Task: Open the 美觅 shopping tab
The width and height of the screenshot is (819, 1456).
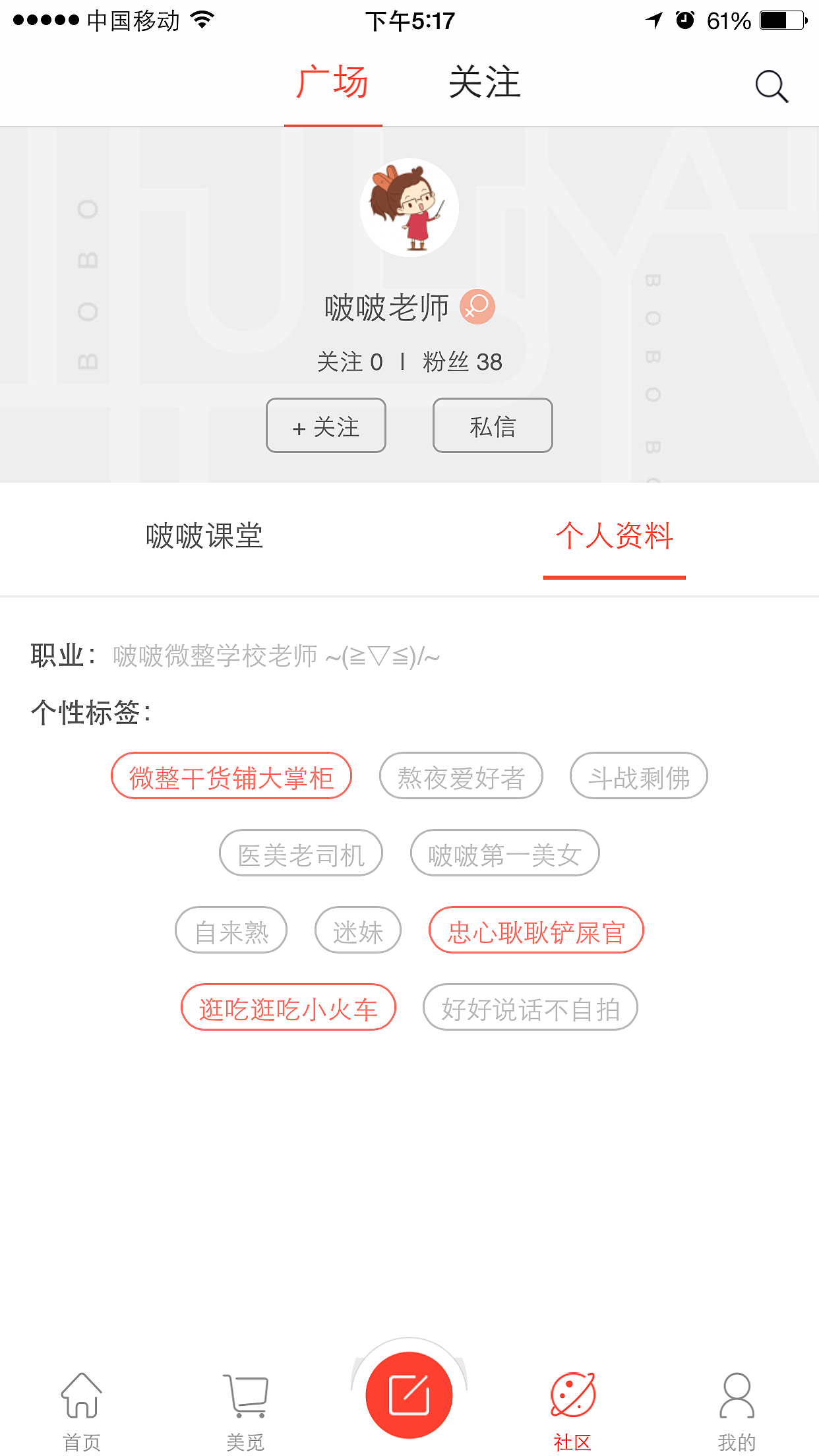Action: [x=245, y=1409]
